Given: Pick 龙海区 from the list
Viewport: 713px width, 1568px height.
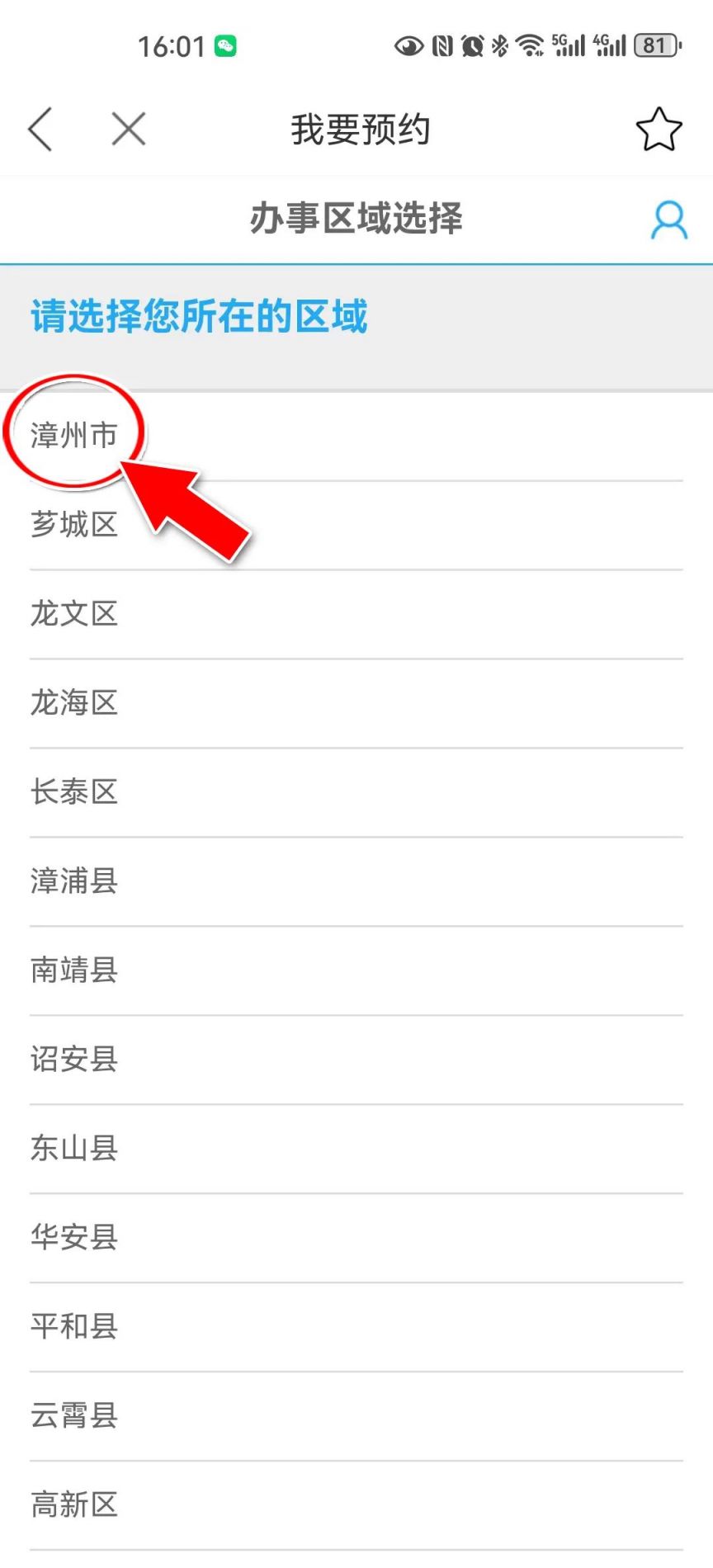Looking at the screenshot, I should click(x=74, y=703).
